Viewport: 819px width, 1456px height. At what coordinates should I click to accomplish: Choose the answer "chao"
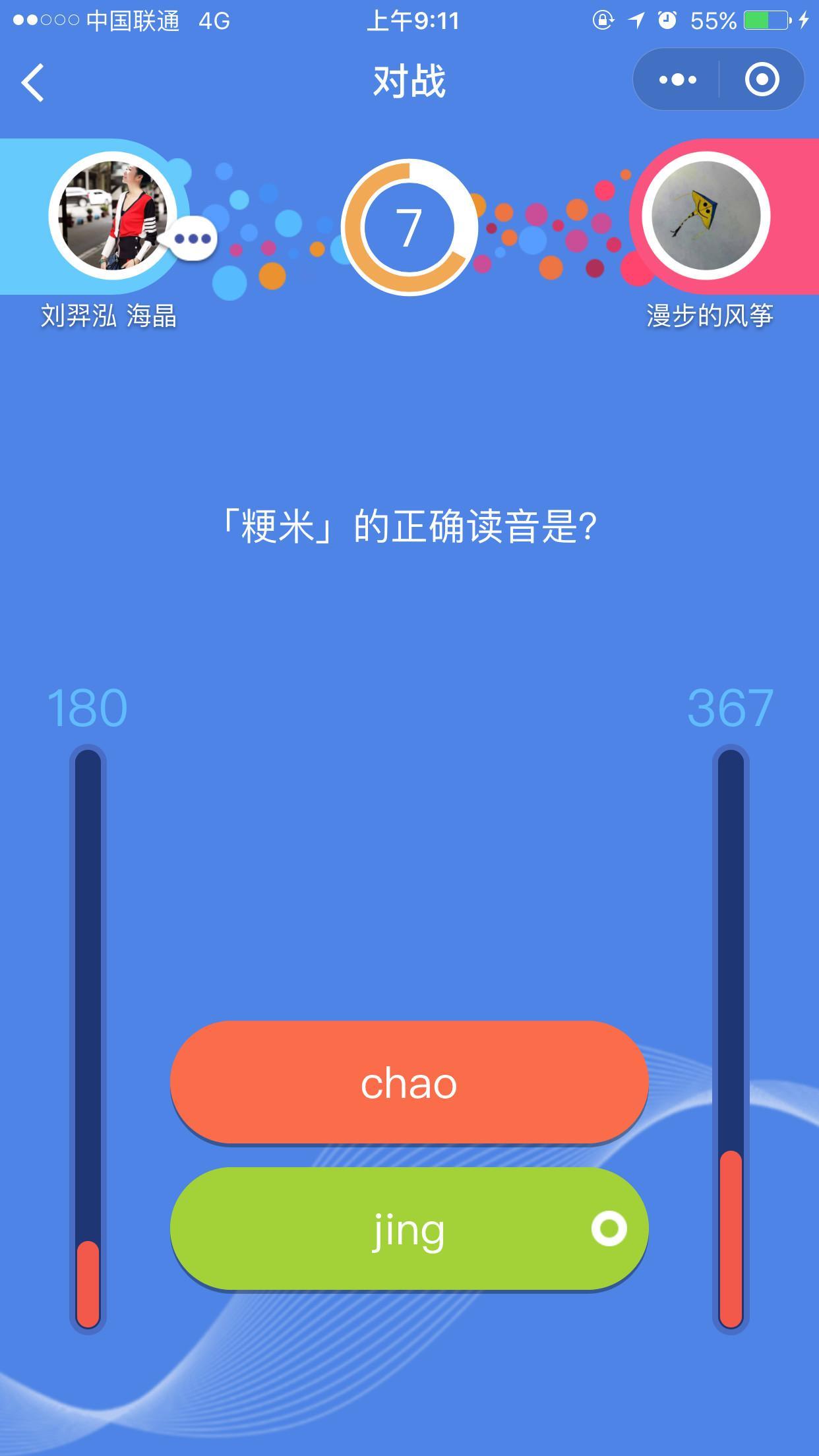point(409,1083)
